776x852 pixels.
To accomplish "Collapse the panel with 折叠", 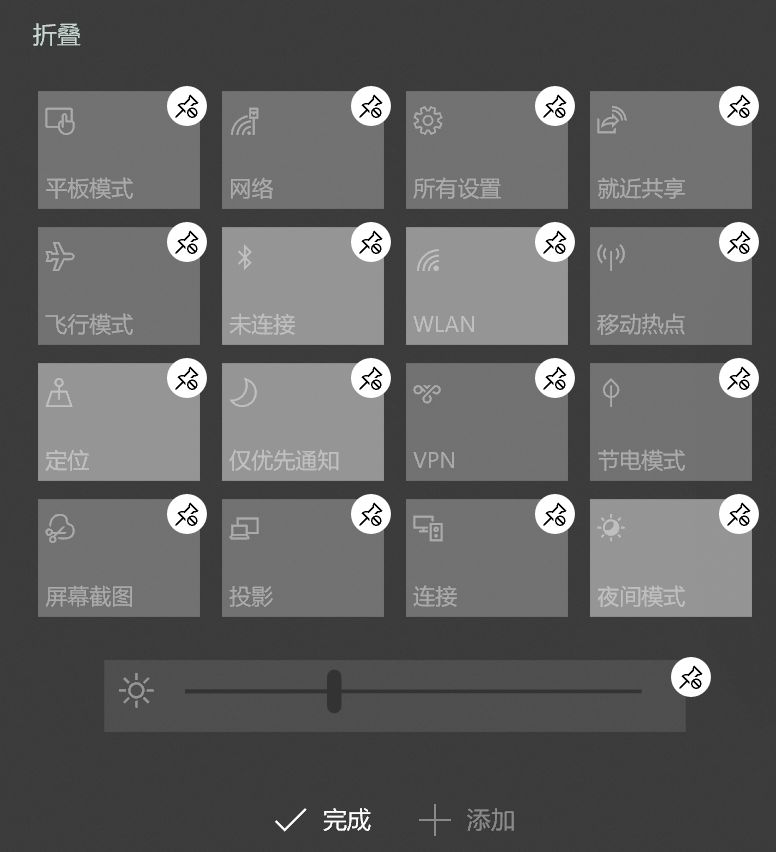I will [56, 35].
